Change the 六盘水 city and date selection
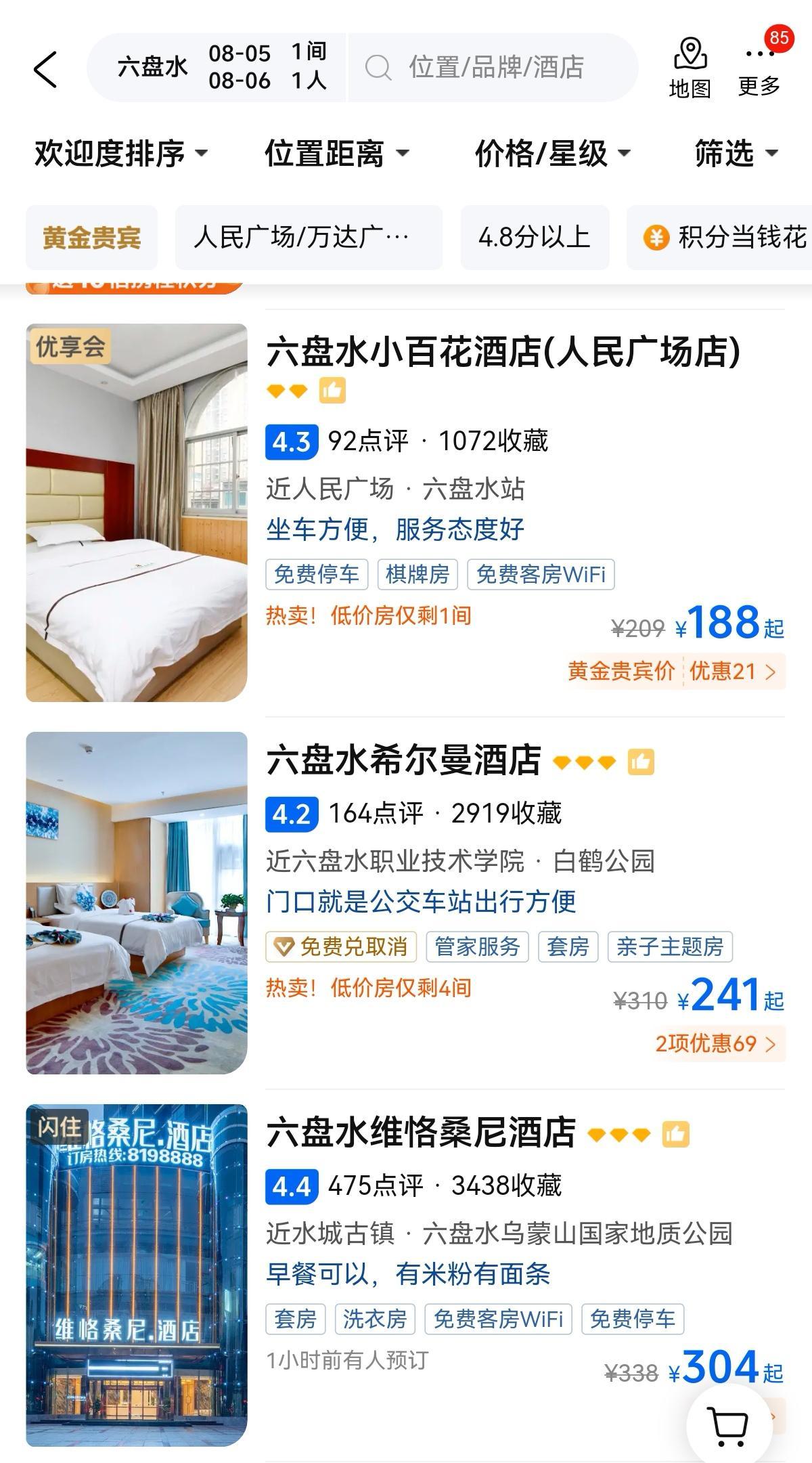 (x=217, y=68)
